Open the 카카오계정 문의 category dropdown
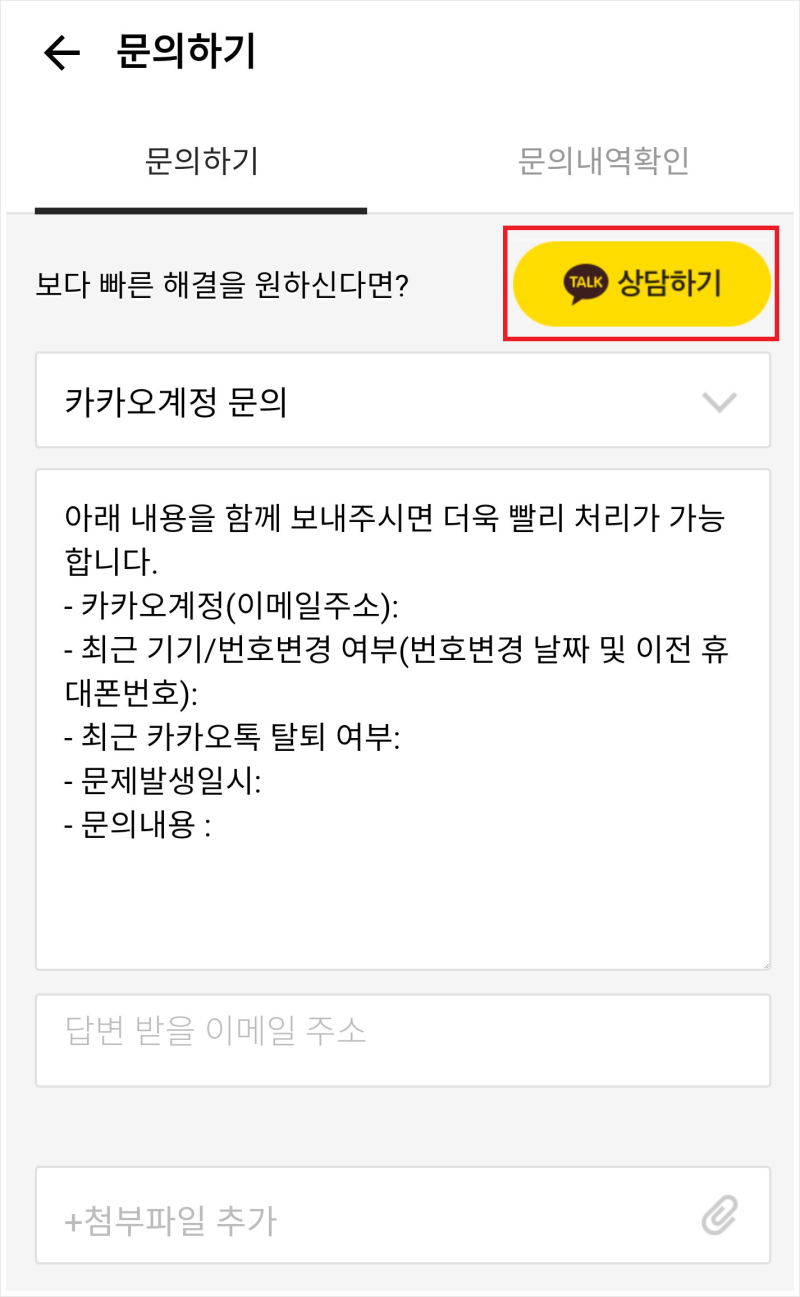 (400, 400)
